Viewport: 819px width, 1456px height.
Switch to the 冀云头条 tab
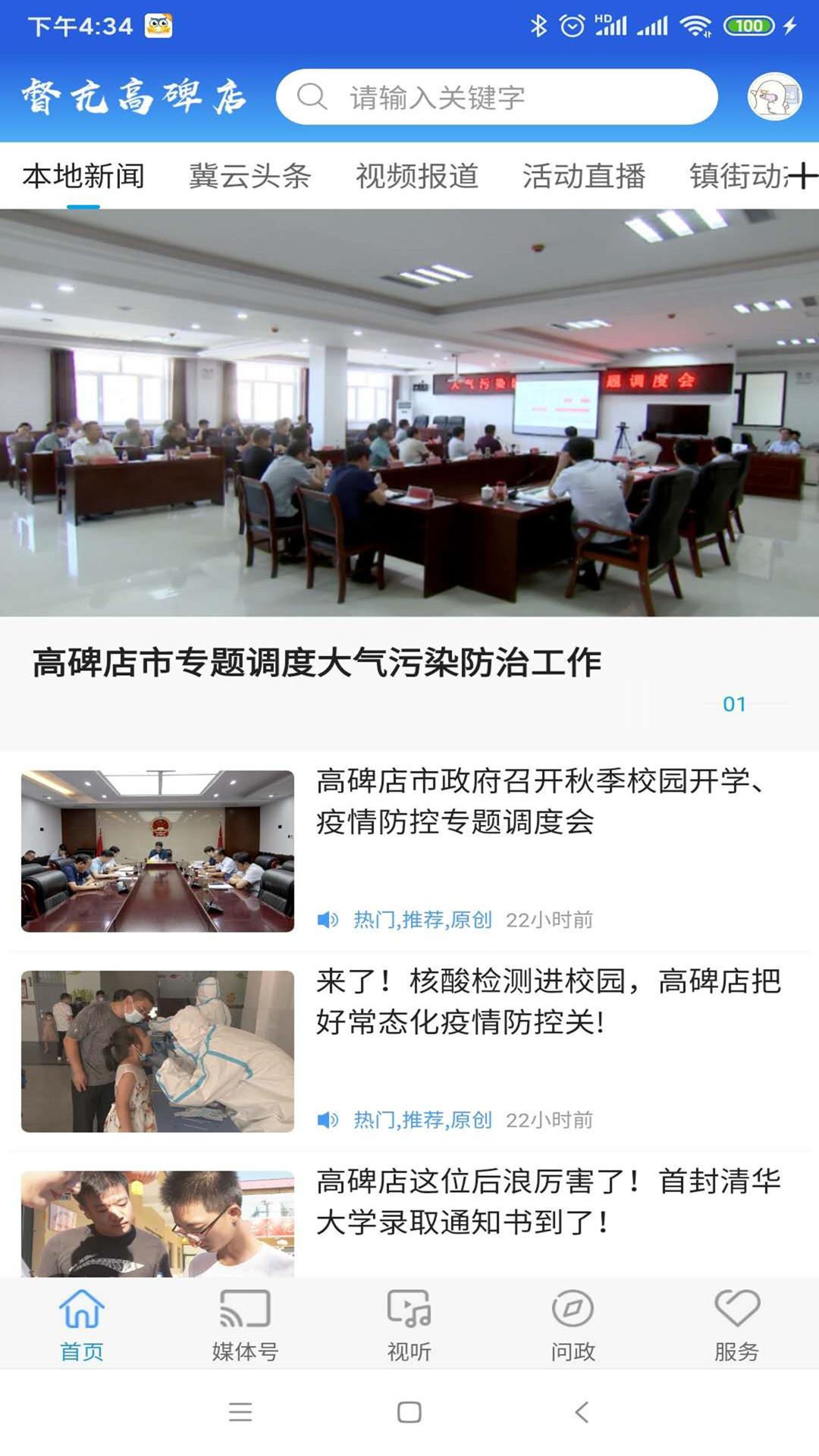(x=249, y=176)
